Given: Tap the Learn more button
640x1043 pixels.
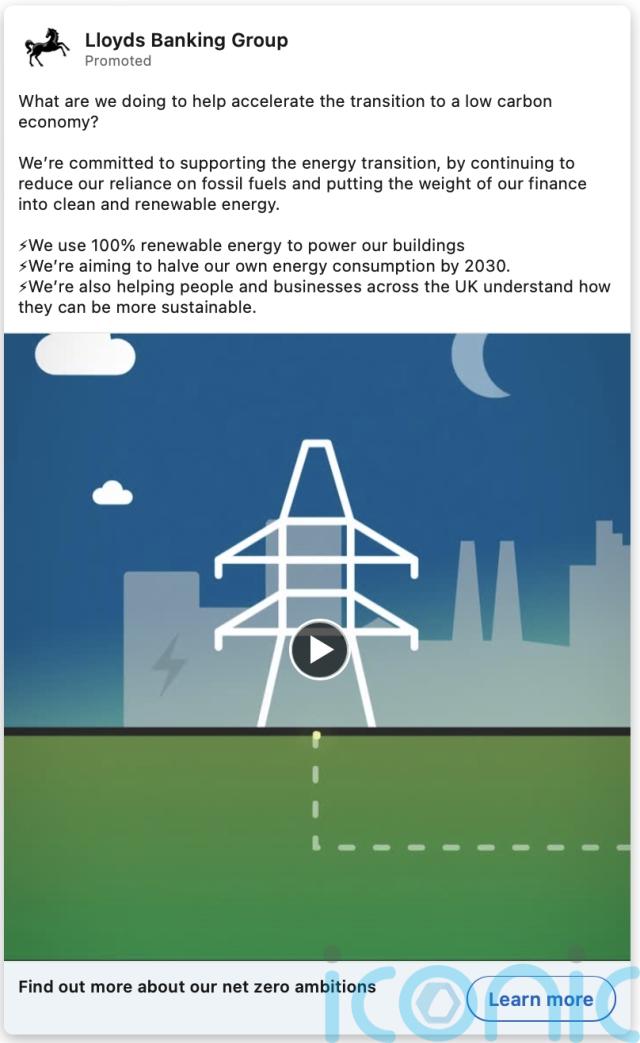Looking at the screenshot, I should (x=540, y=998).
